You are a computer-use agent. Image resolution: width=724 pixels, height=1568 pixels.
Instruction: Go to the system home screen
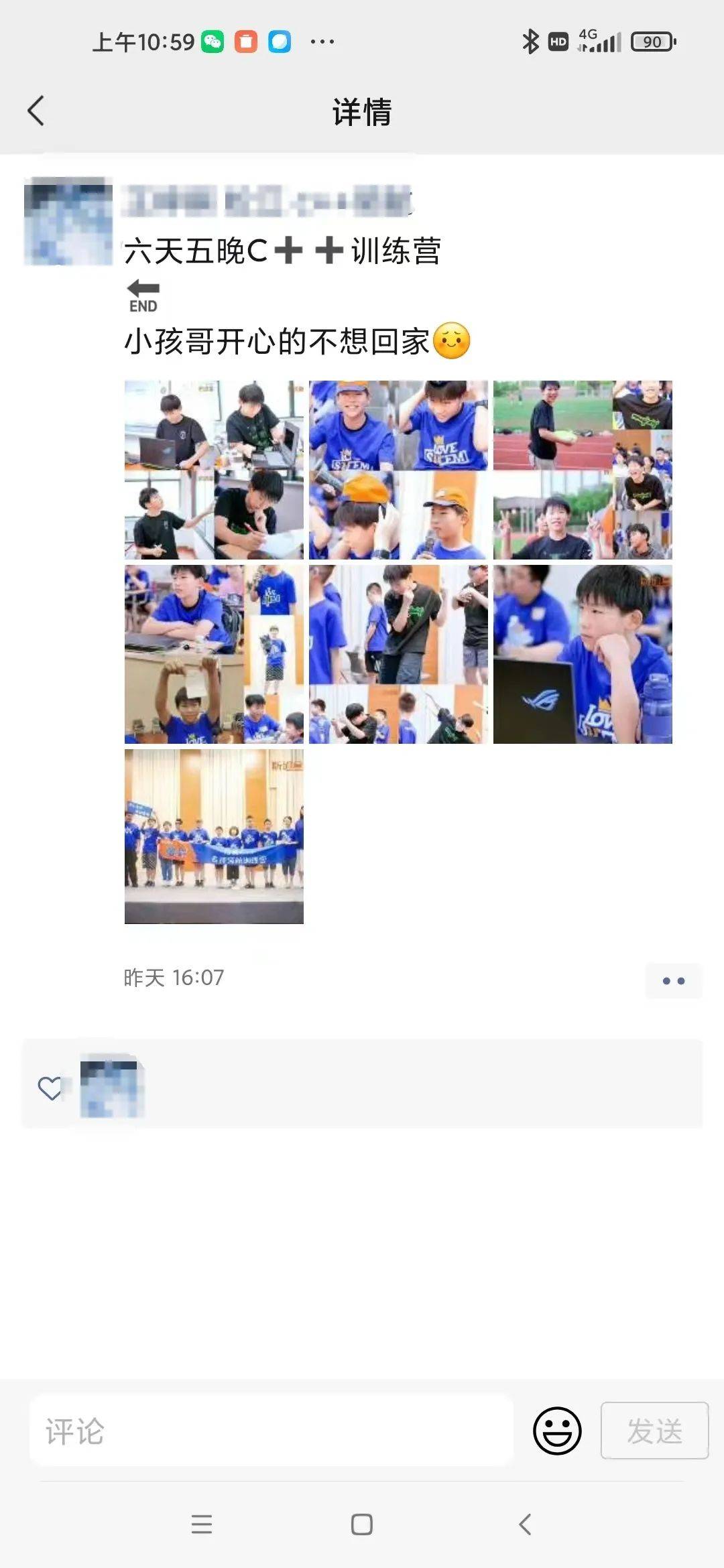click(x=362, y=1524)
